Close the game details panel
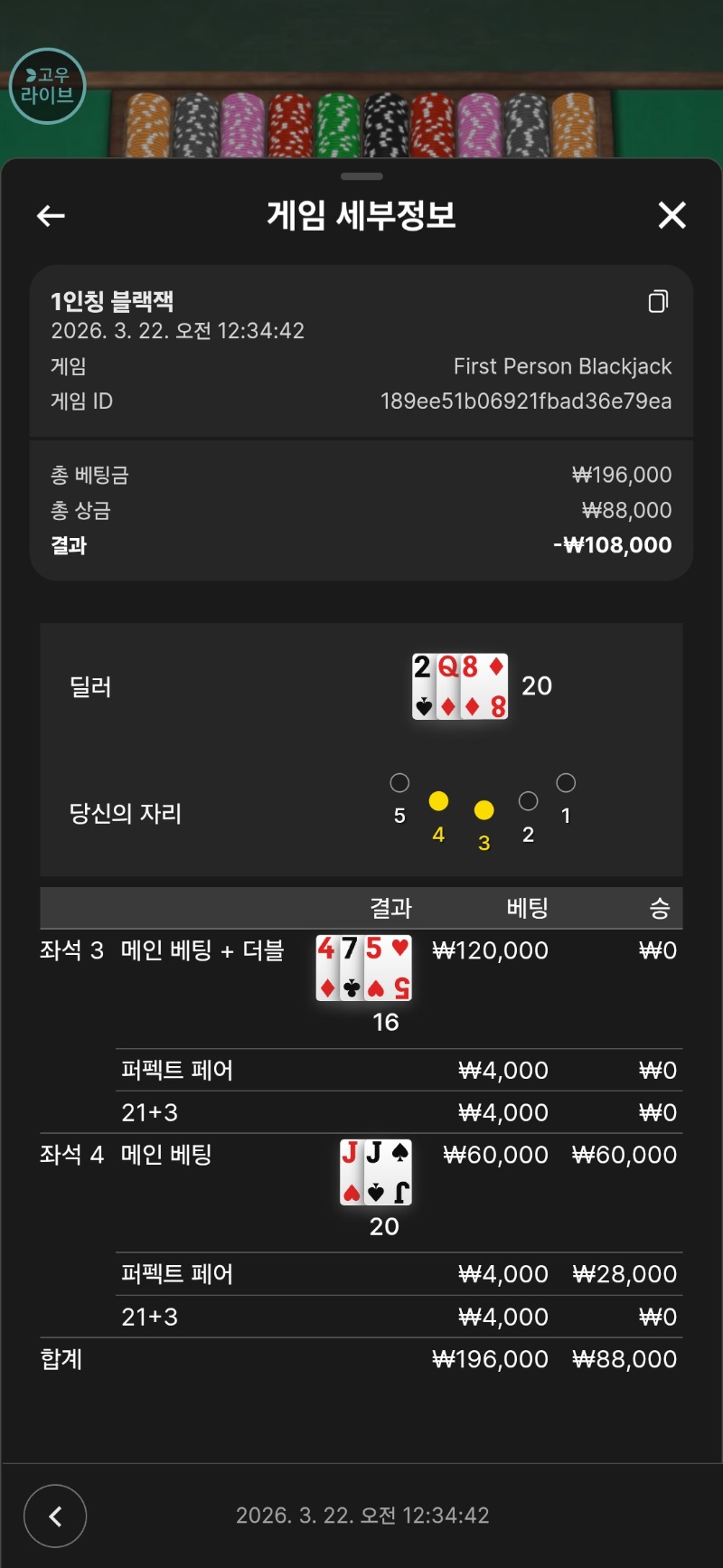Viewport: 723px width, 1568px height. [x=671, y=215]
